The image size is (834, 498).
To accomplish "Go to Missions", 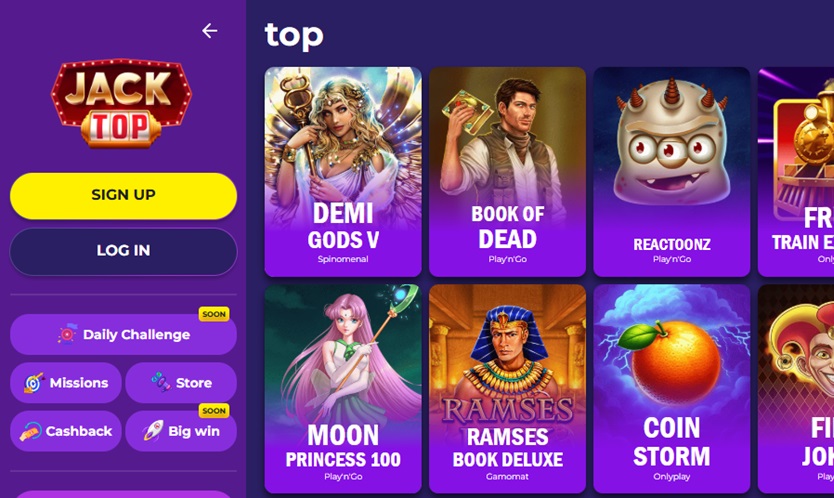I will point(66,383).
